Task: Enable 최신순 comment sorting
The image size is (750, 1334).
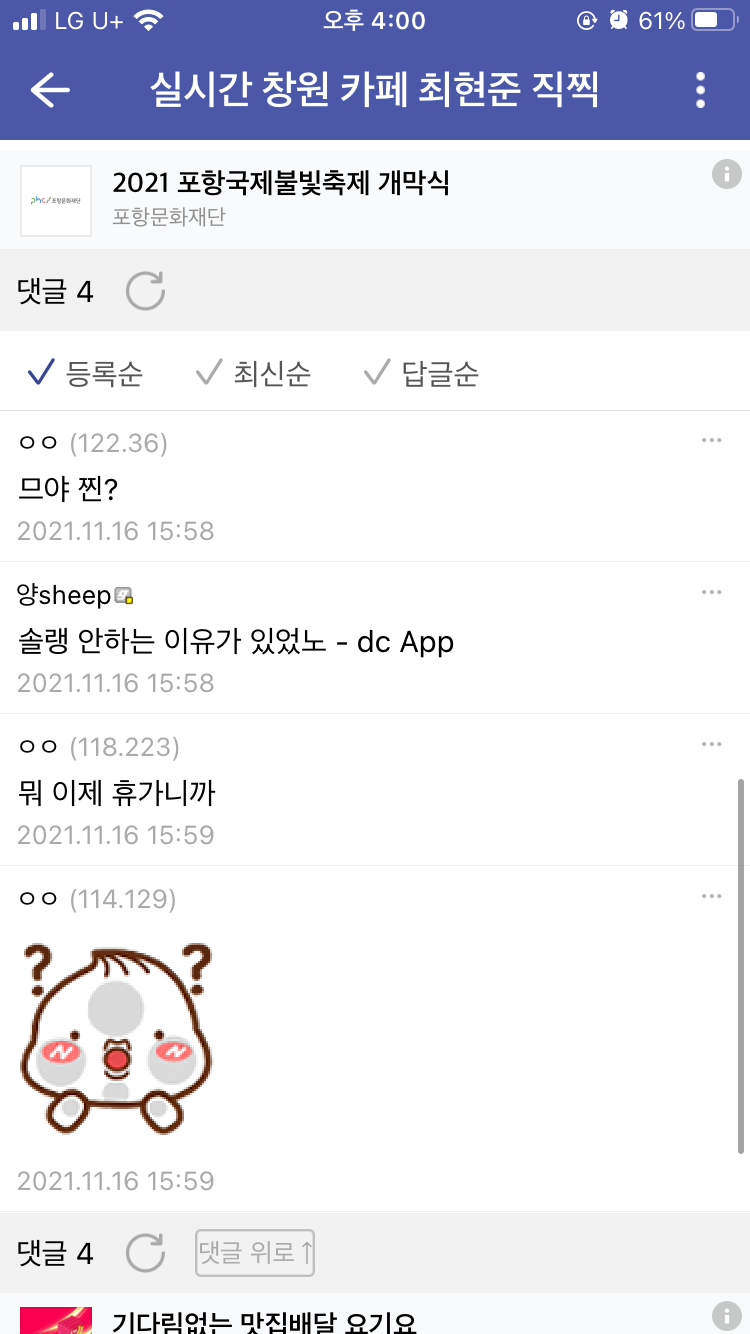Action: (258, 372)
